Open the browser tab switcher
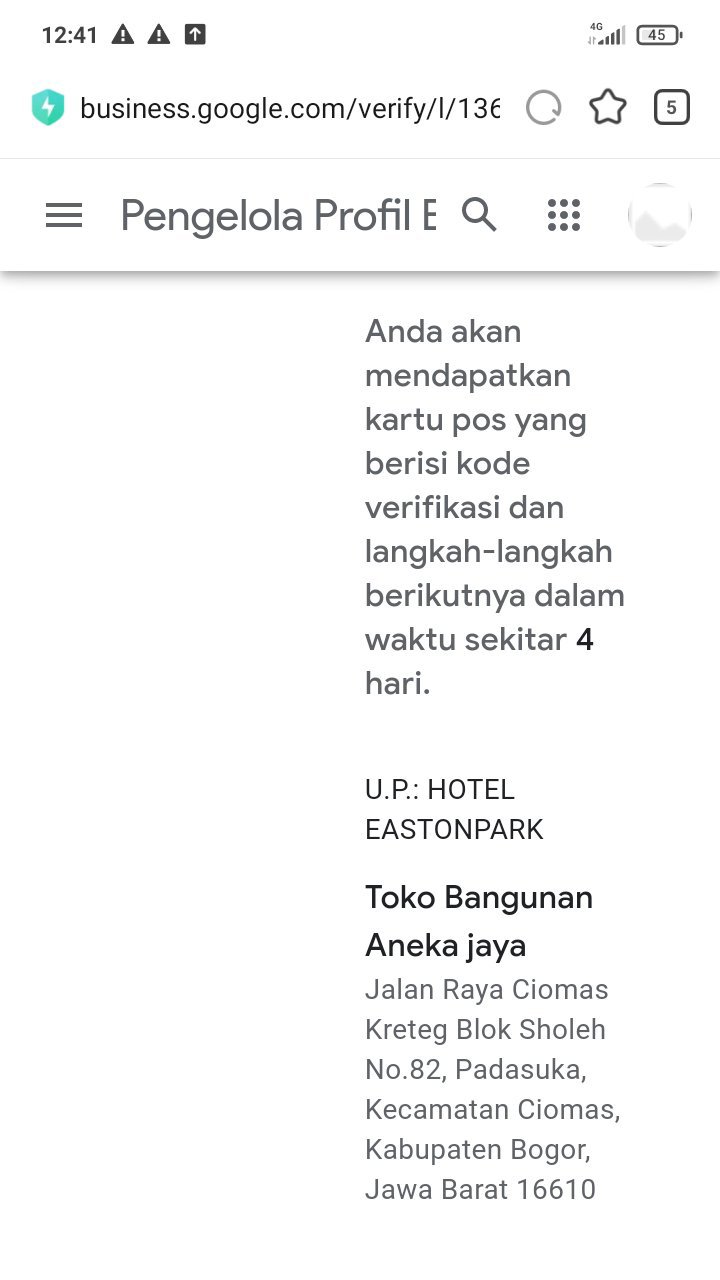The image size is (720, 1280). point(671,108)
